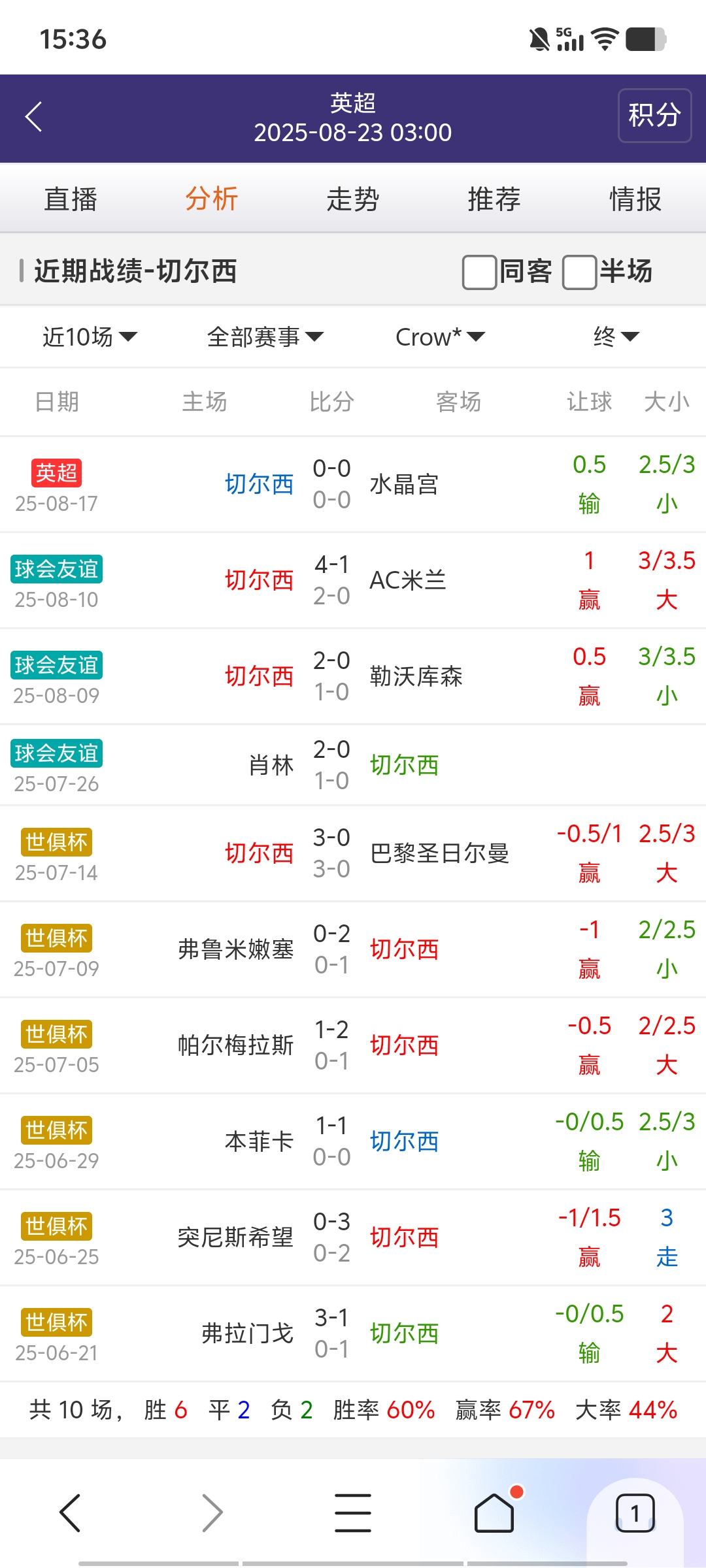Go back using the header arrow
The height and width of the screenshot is (1568, 706).
(34, 117)
